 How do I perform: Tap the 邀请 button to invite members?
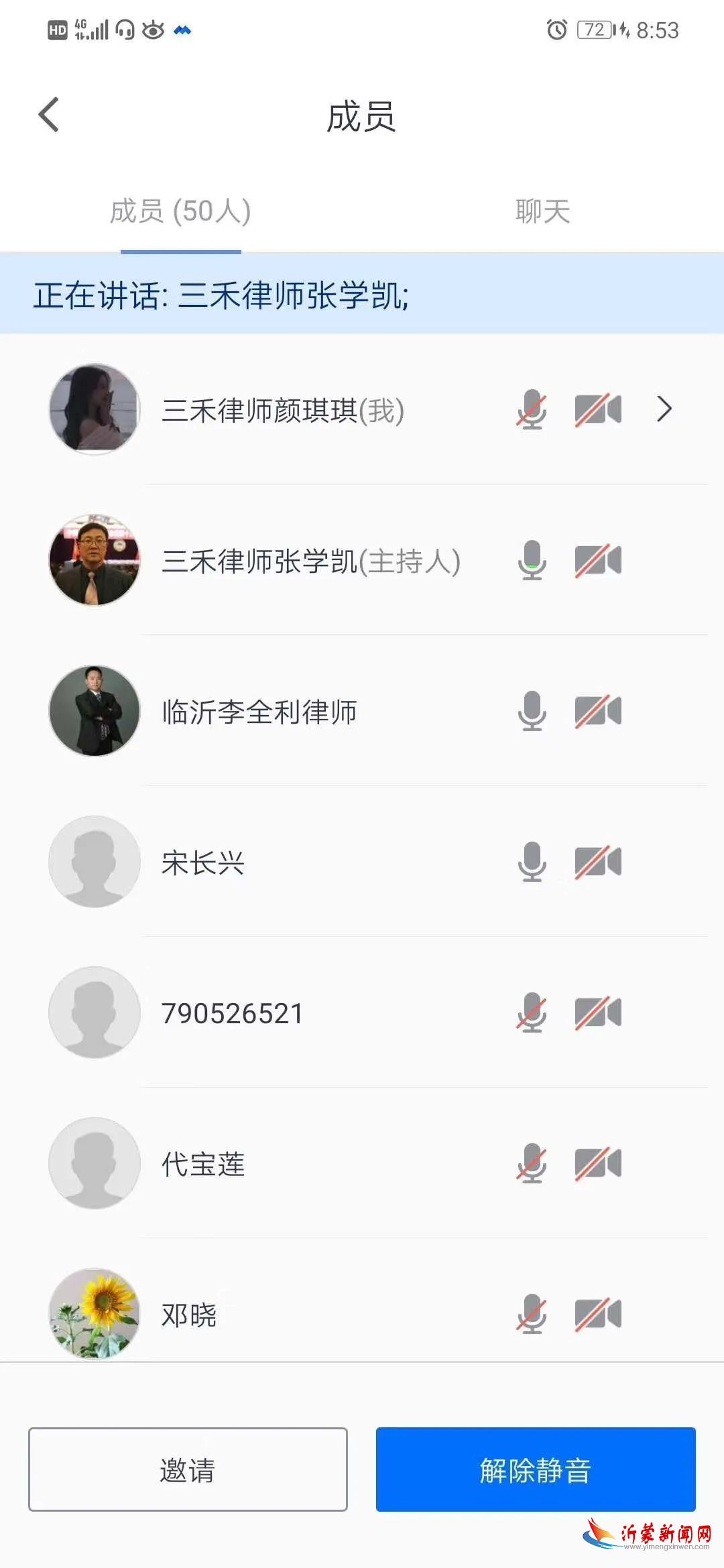pyautogui.click(x=188, y=1470)
